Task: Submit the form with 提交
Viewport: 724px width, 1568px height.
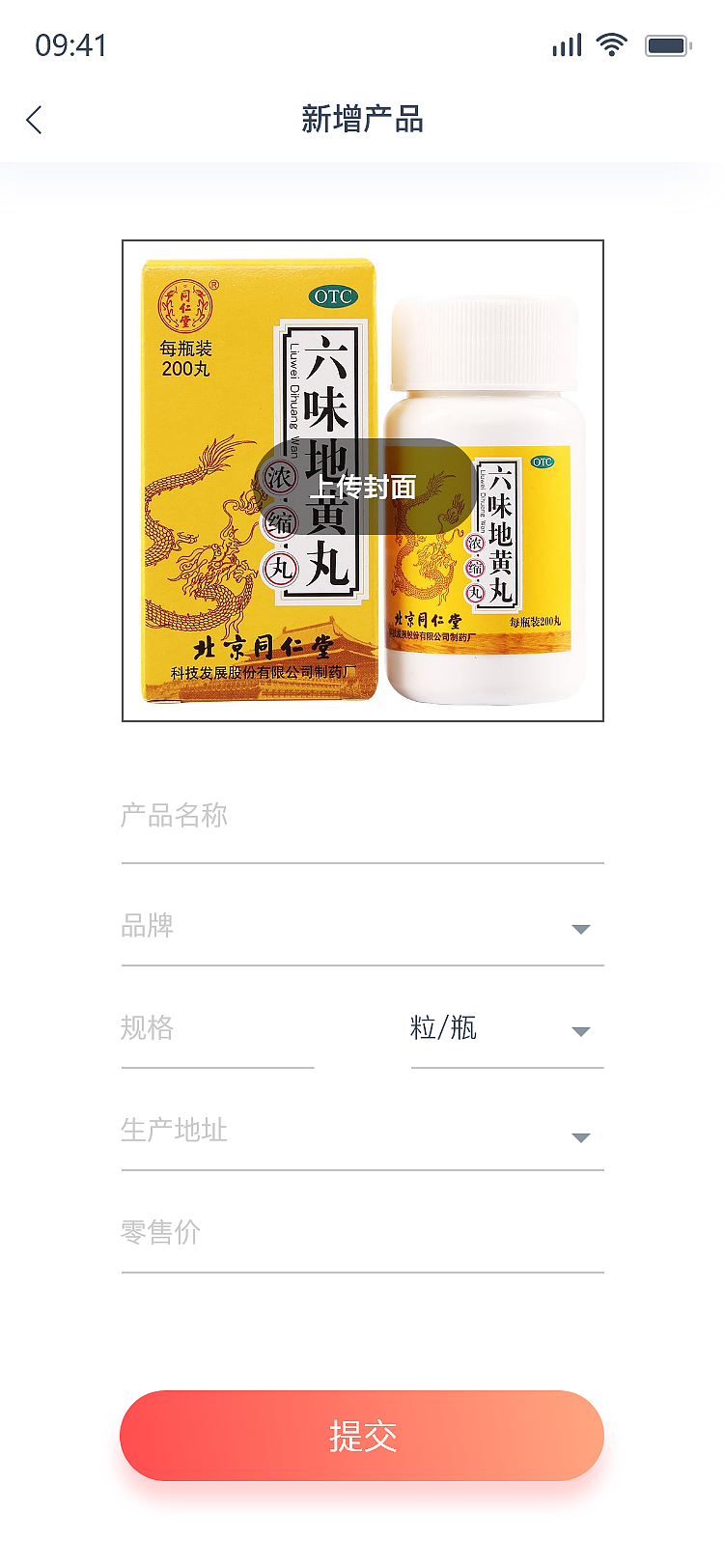Action: point(362,1436)
